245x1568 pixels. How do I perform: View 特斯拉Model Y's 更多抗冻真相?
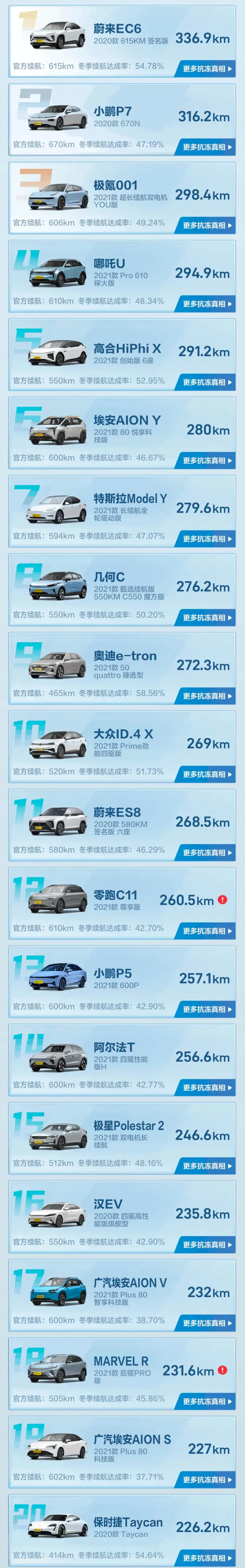tap(207, 539)
